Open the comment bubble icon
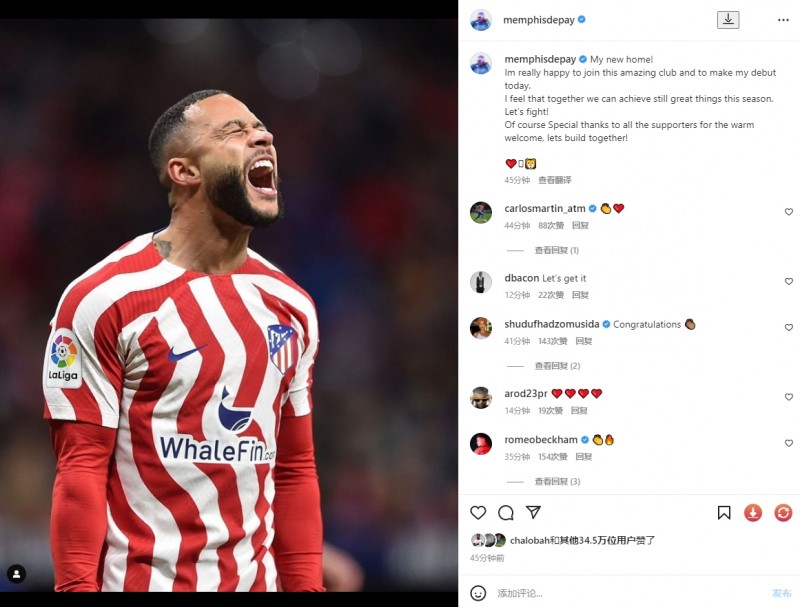 [506, 512]
